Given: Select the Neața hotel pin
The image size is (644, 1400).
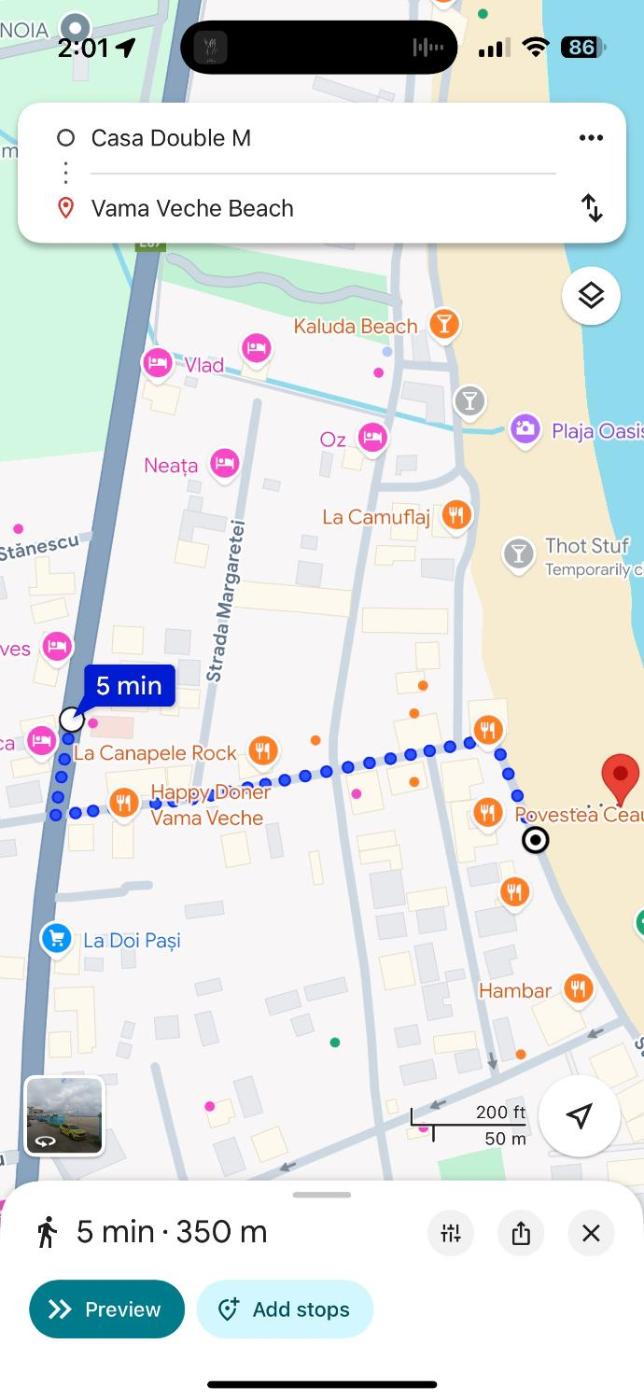Looking at the screenshot, I should (224, 464).
